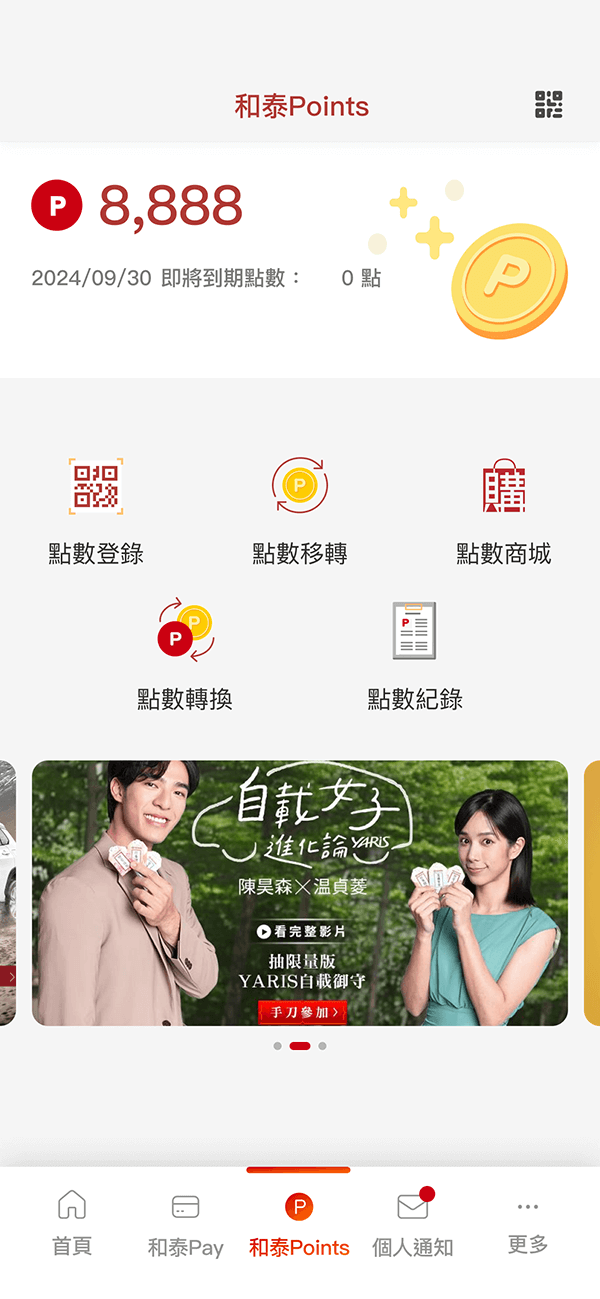Image resolution: width=600 pixels, height=1299 pixels.
Task: Go to the 首頁 home tab
Action: point(72,1223)
